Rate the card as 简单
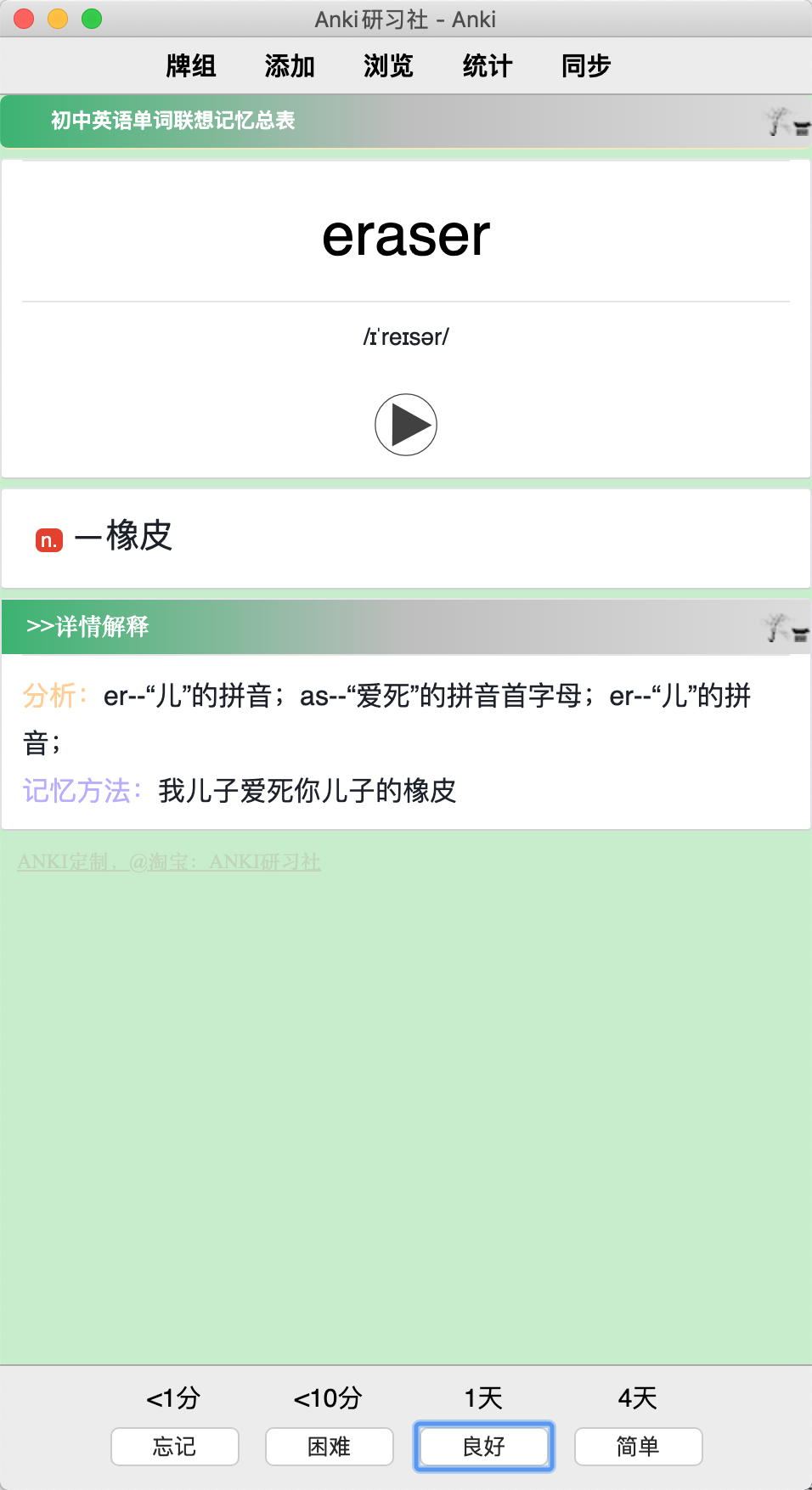The image size is (812, 1490). (x=639, y=1446)
